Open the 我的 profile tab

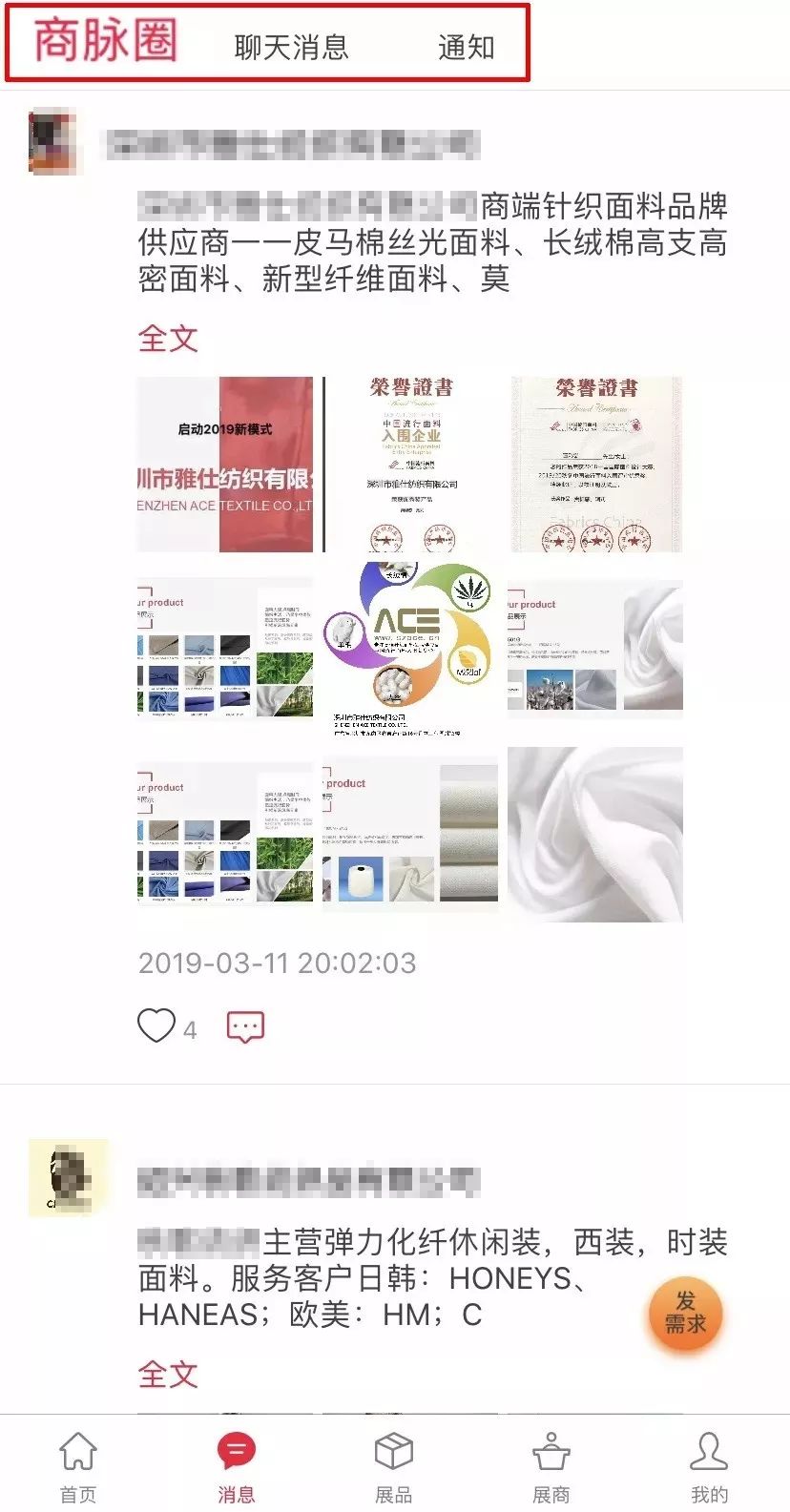click(x=709, y=1466)
